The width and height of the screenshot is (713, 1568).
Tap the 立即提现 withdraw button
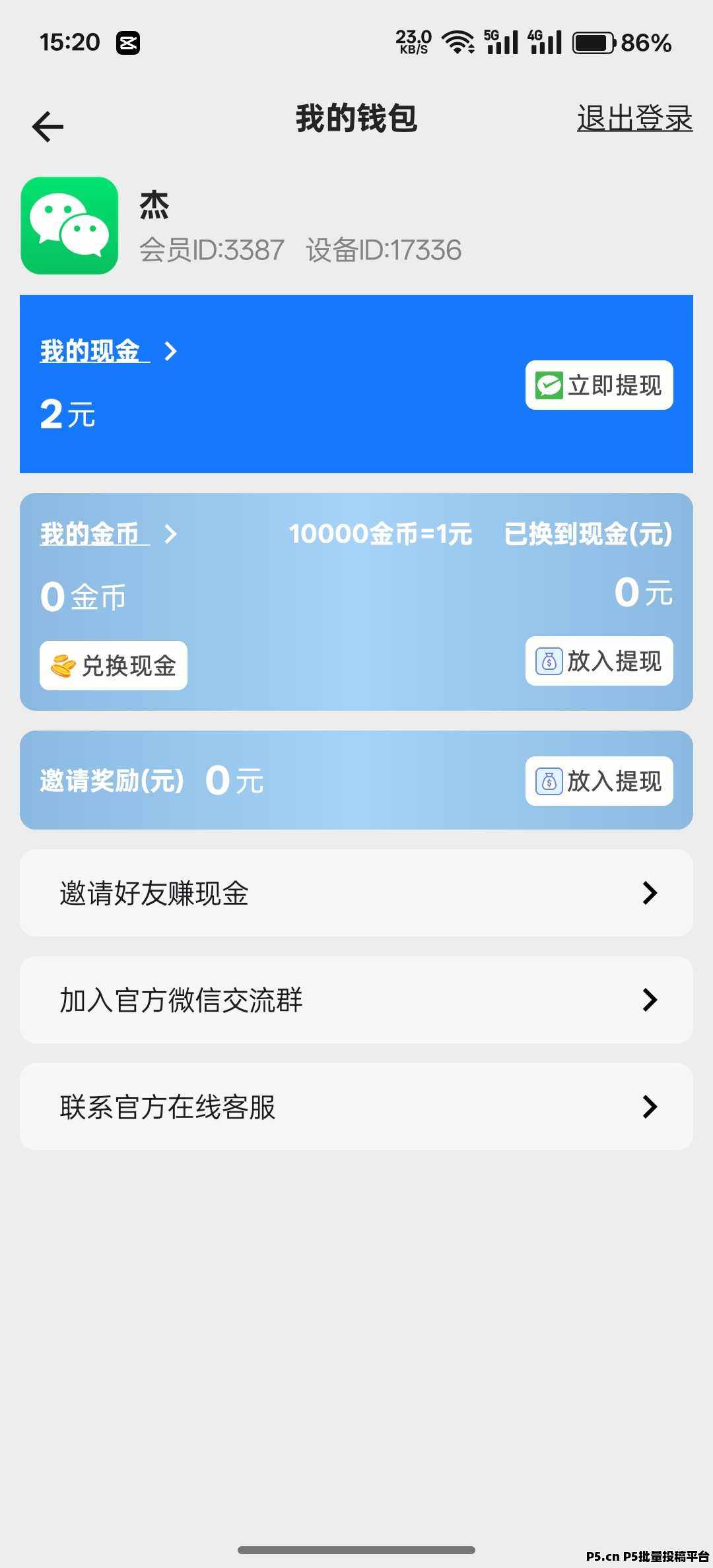click(599, 385)
